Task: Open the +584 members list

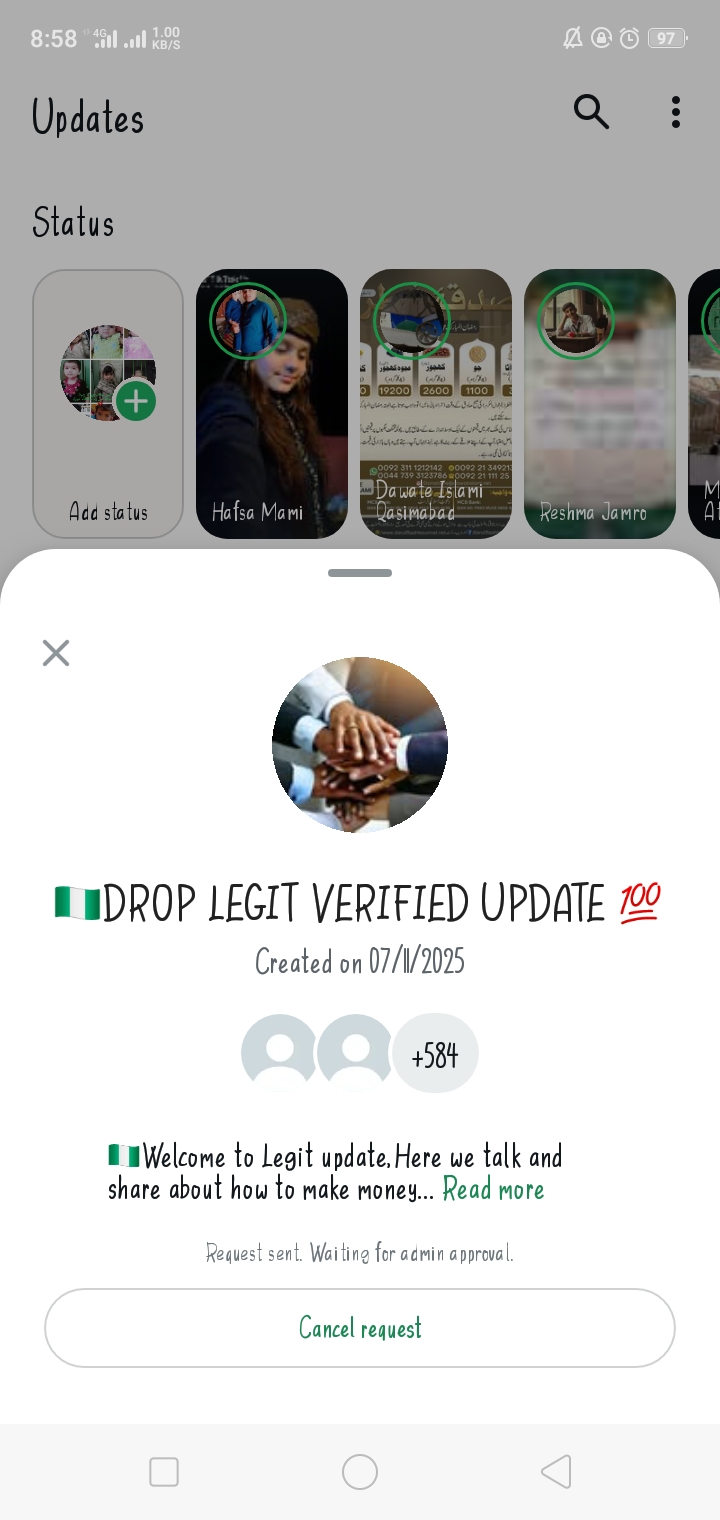Action: point(435,1054)
